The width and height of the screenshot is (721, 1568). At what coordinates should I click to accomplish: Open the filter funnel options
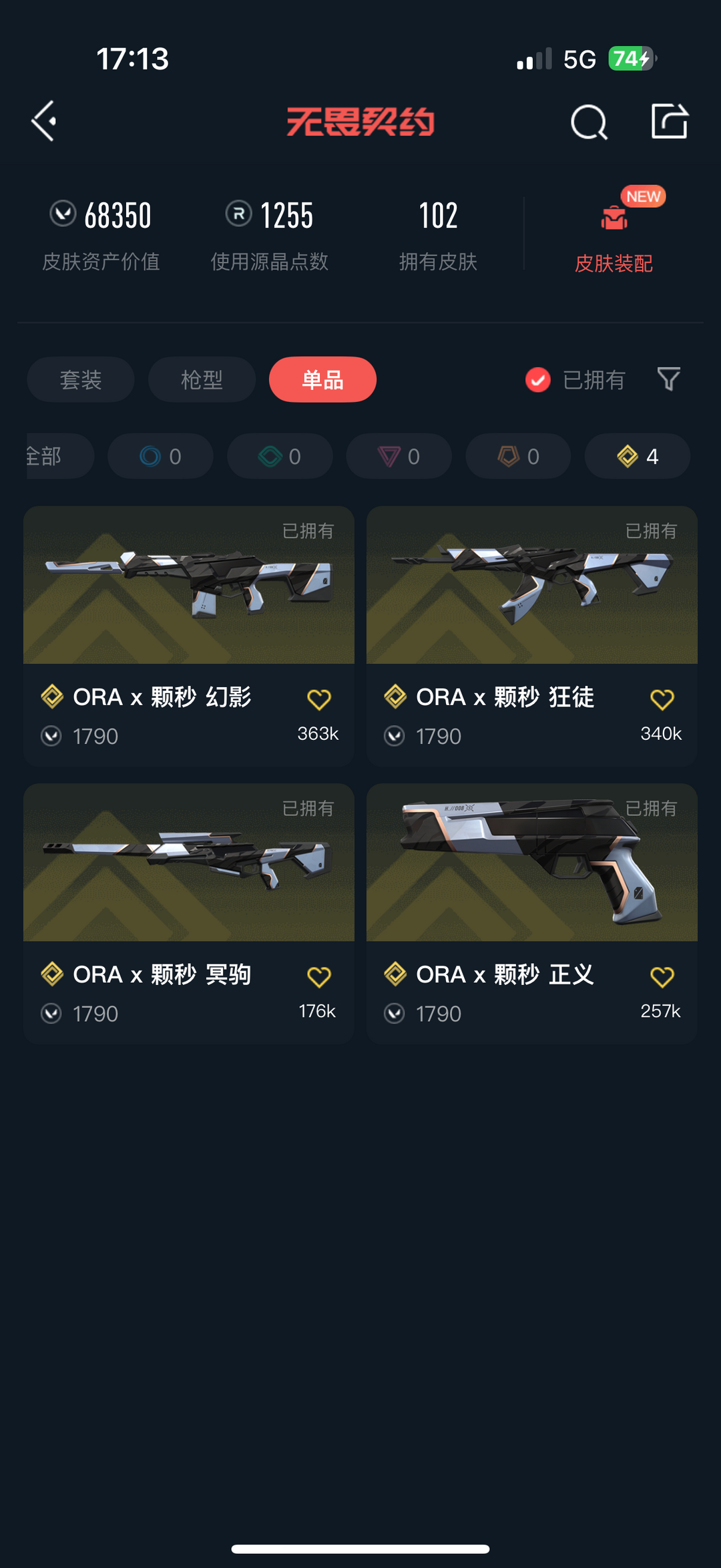click(670, 379)
